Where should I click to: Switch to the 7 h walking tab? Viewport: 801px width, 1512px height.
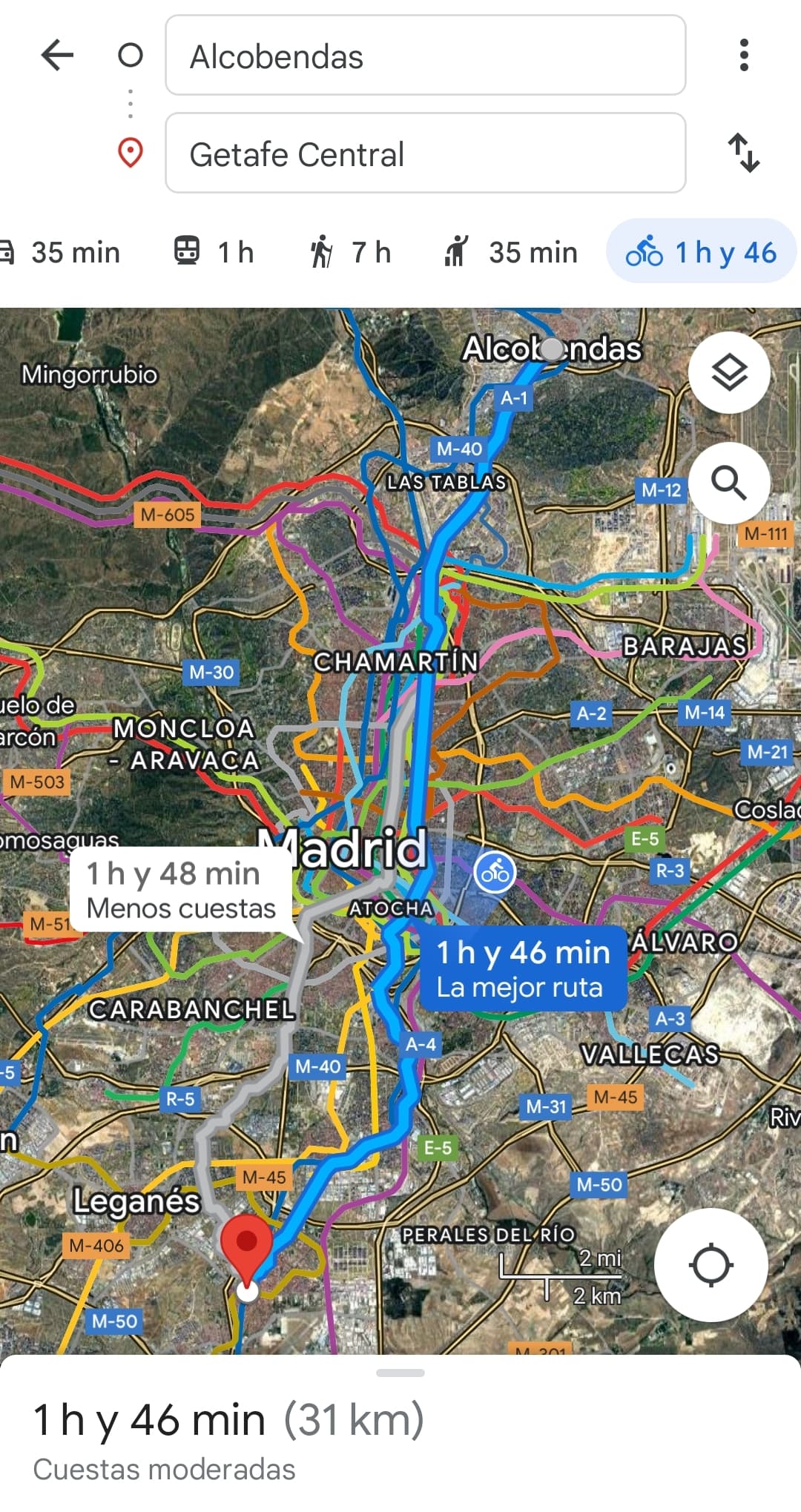point(350,252)
